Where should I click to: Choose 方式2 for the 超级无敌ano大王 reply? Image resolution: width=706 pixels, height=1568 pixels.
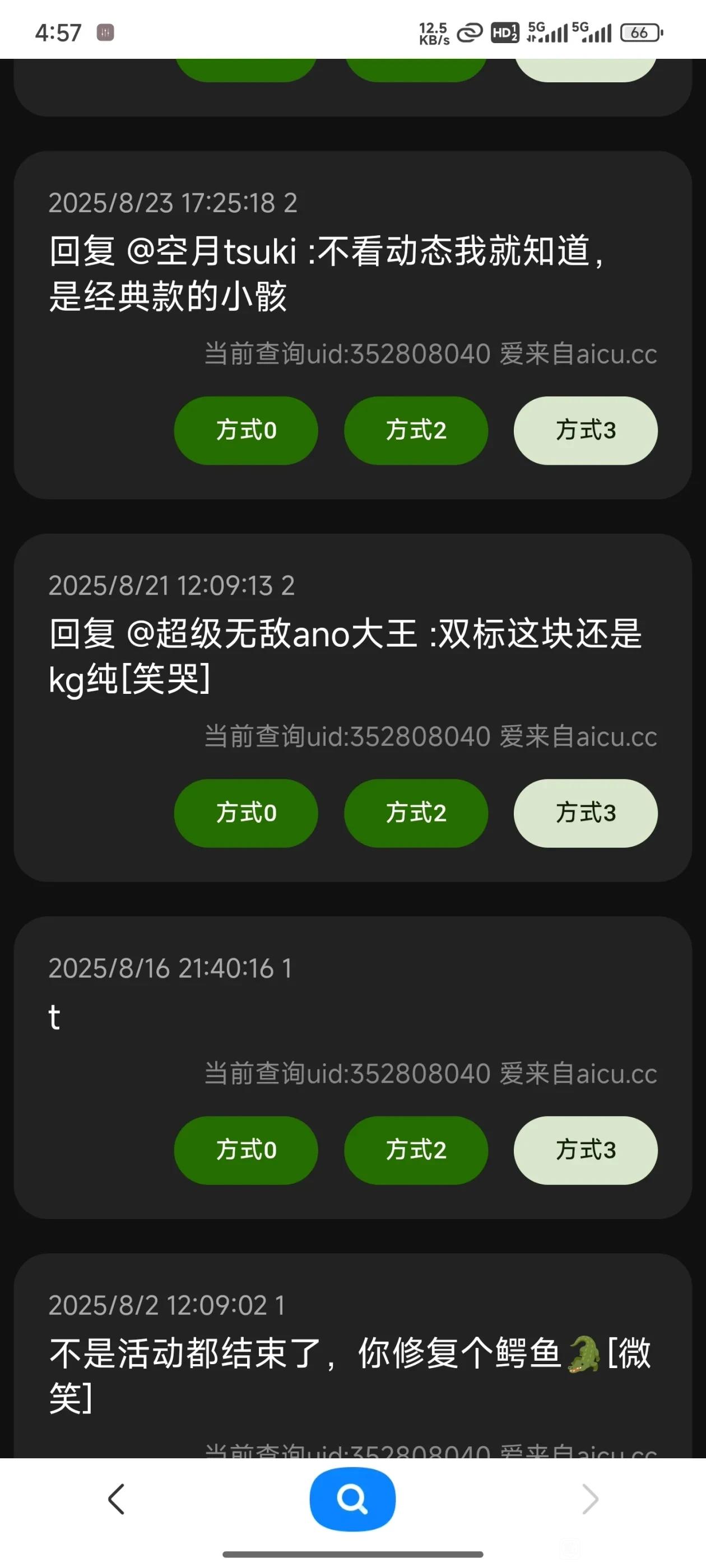(x=416, y=813)
